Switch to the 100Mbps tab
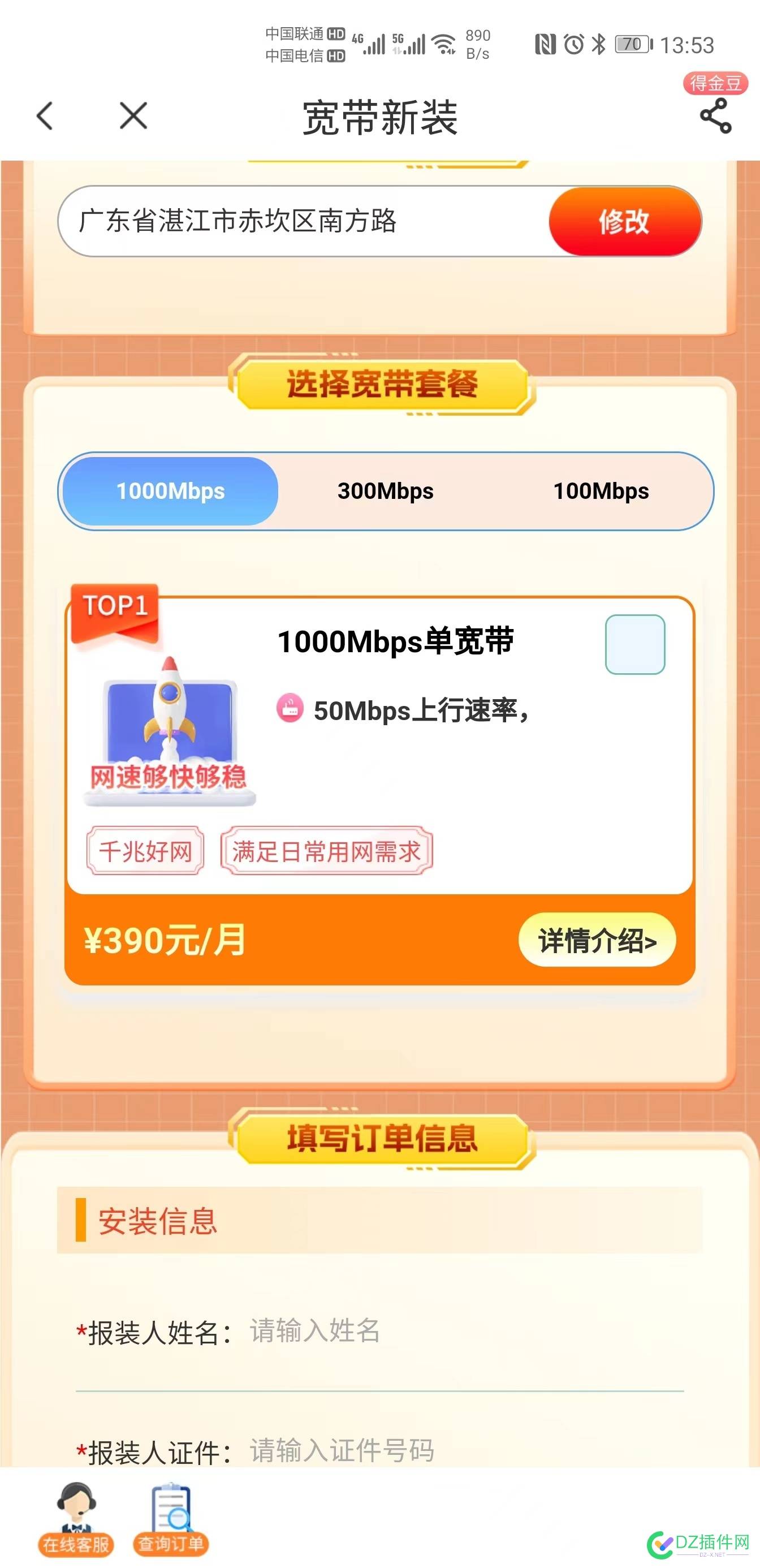The image size is (760, 1568). pos(601,491)
